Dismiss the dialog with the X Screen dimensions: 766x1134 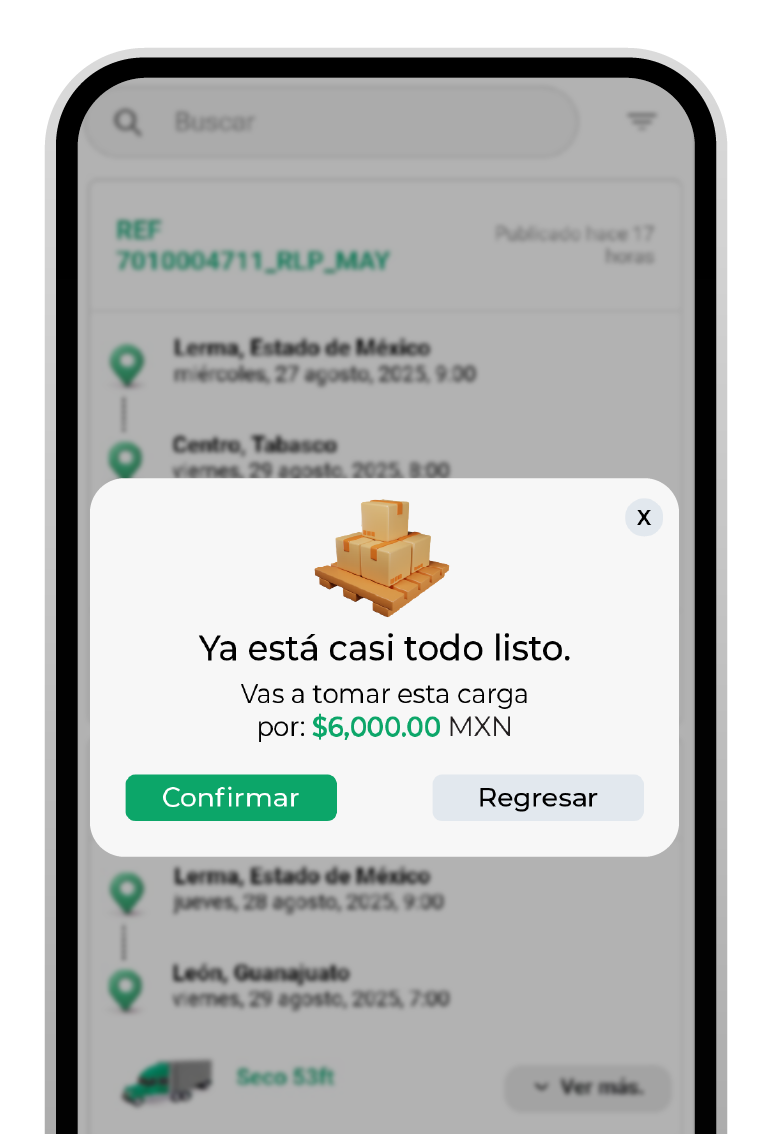pos(644,517)
